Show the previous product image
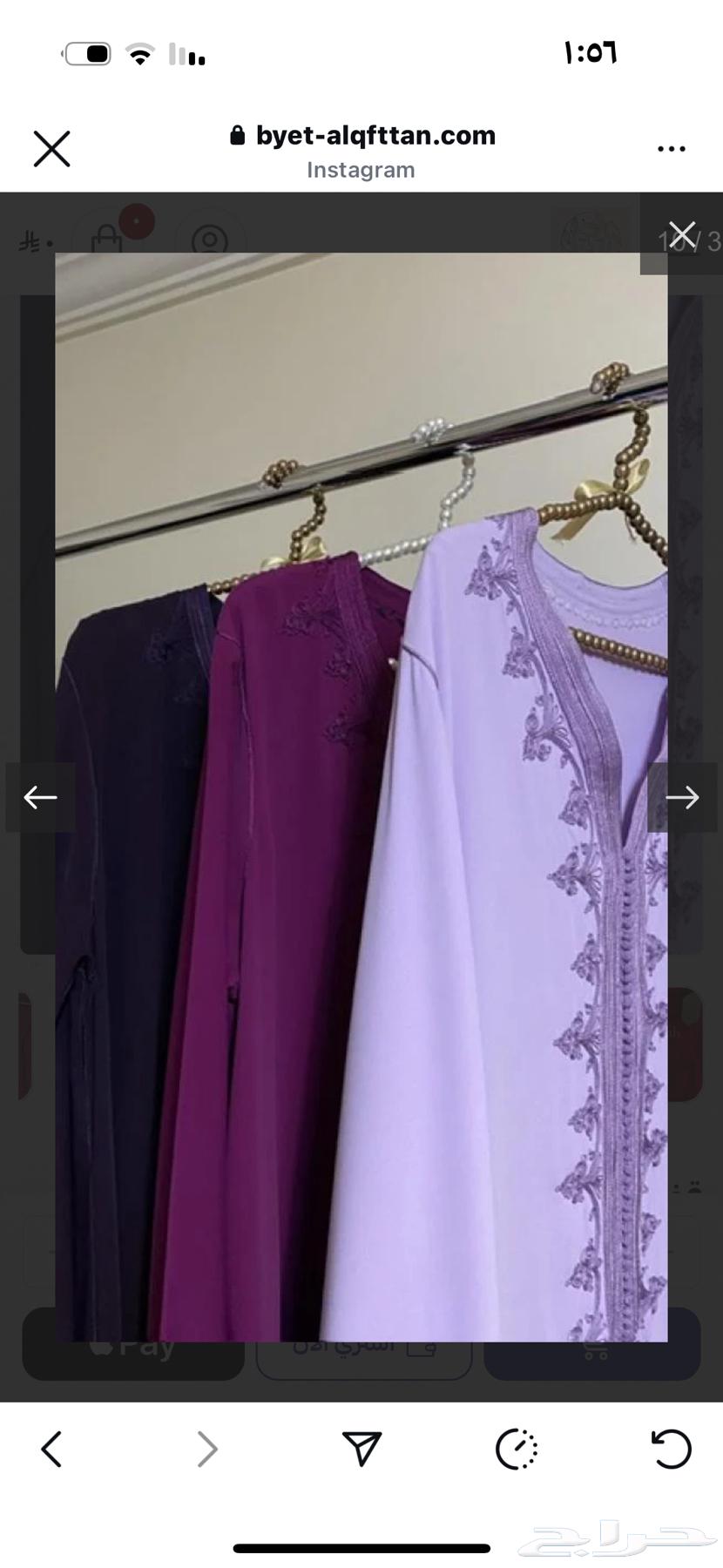Viewport: 723px width, 1568px height. (40, 797)
